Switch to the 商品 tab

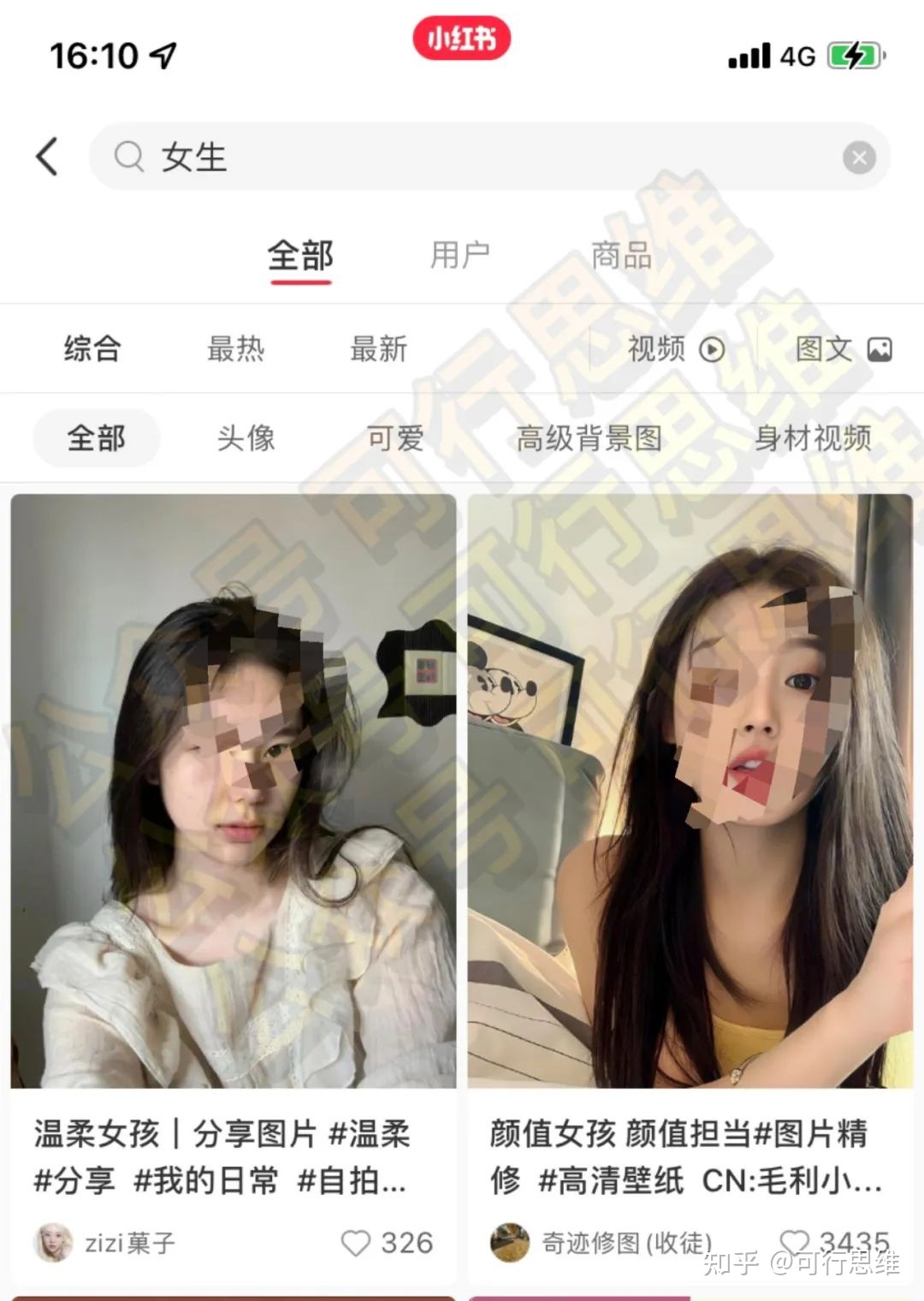pos(621,255)
